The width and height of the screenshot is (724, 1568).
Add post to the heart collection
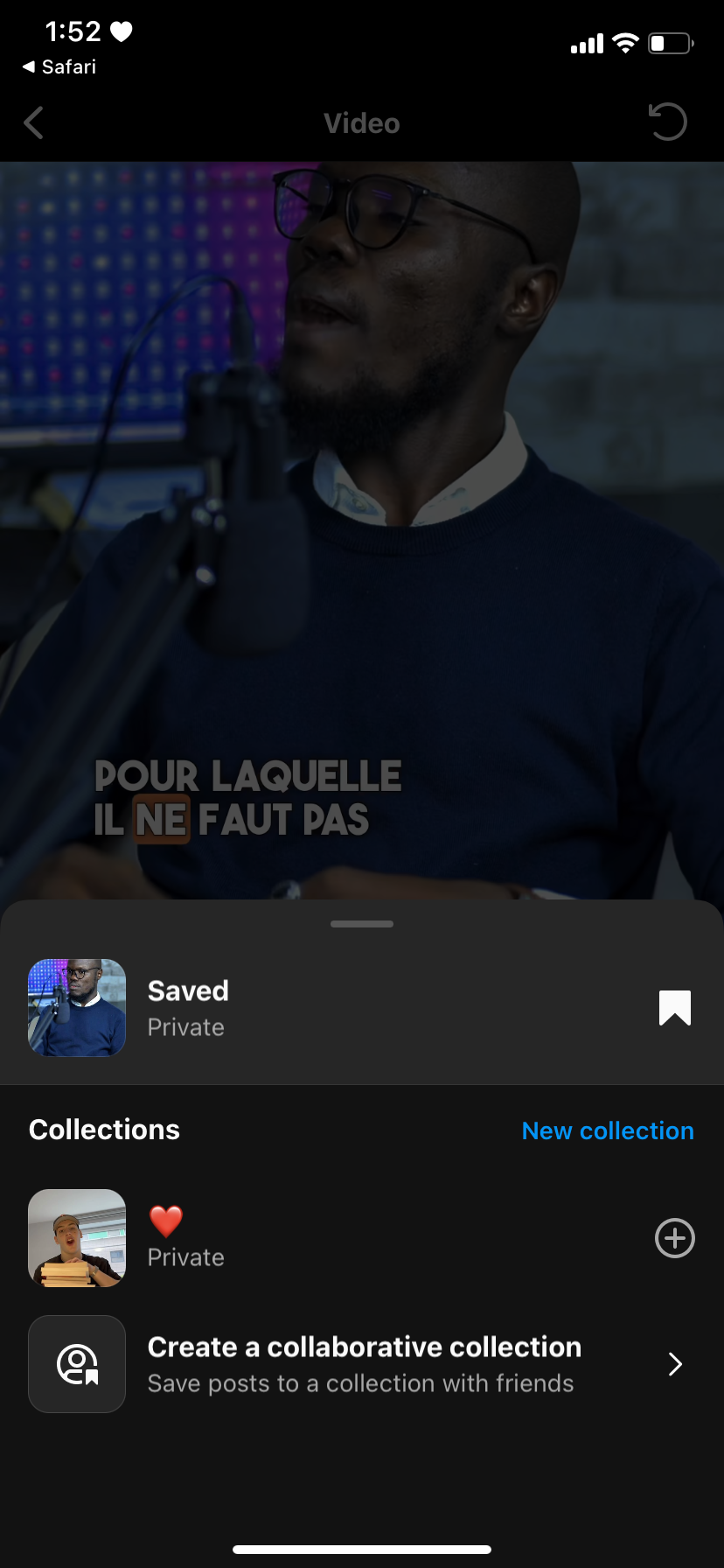click(674, 1238)
